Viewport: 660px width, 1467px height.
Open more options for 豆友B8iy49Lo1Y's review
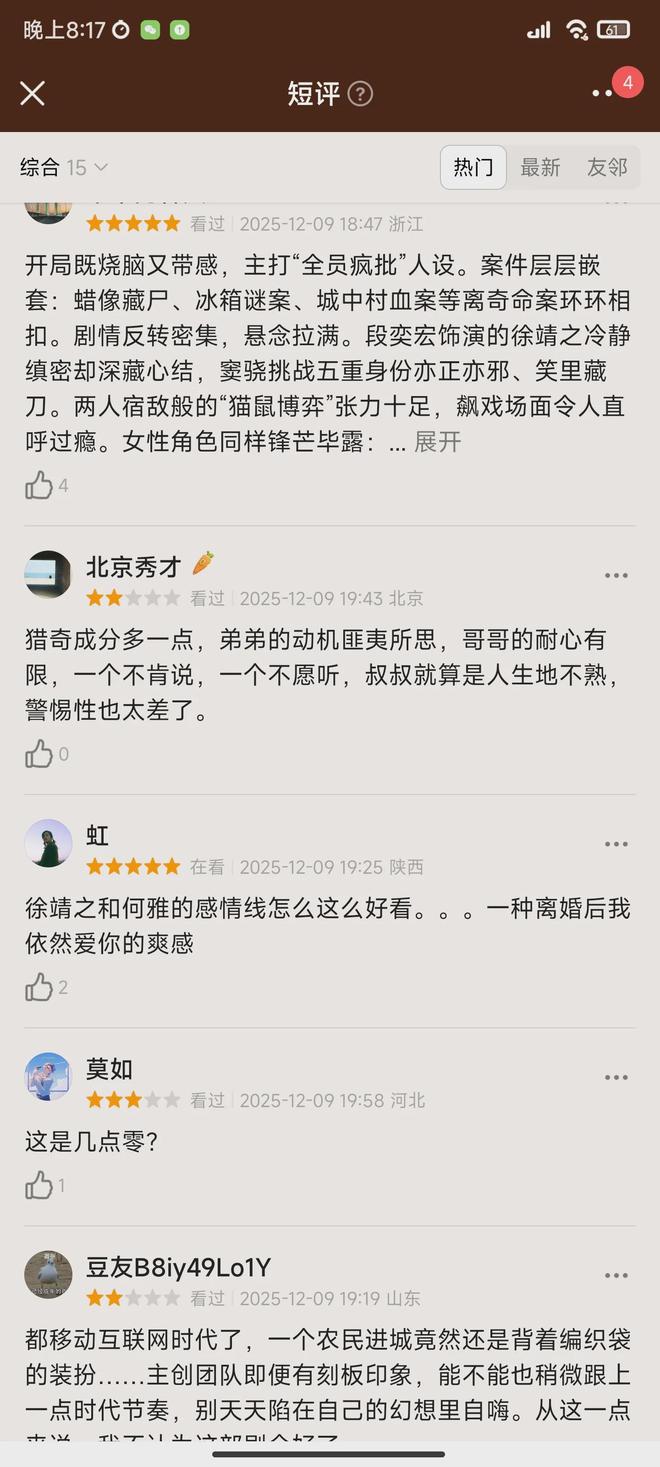[616, 1275]
